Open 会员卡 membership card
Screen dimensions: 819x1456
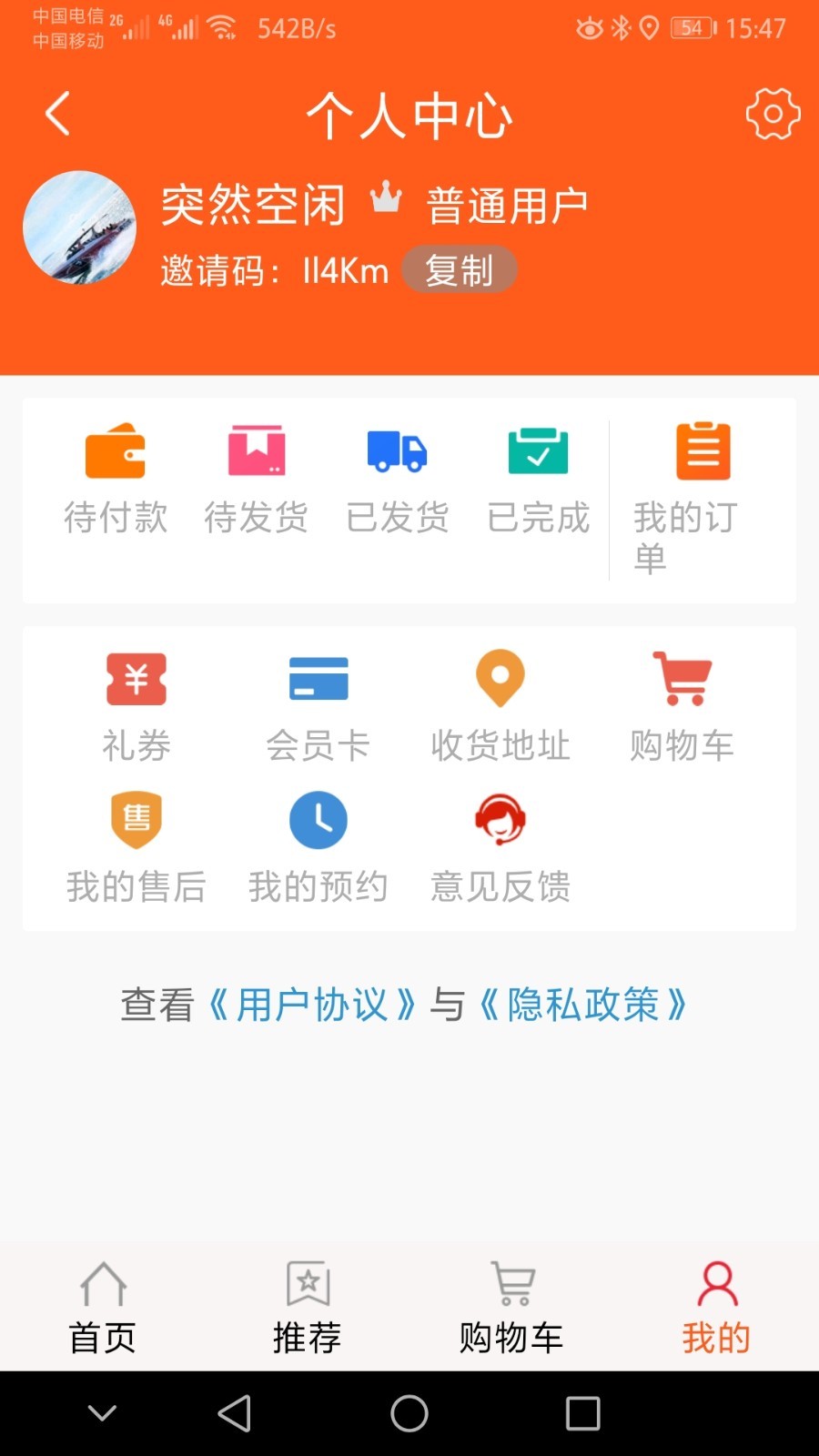[318, 705]
